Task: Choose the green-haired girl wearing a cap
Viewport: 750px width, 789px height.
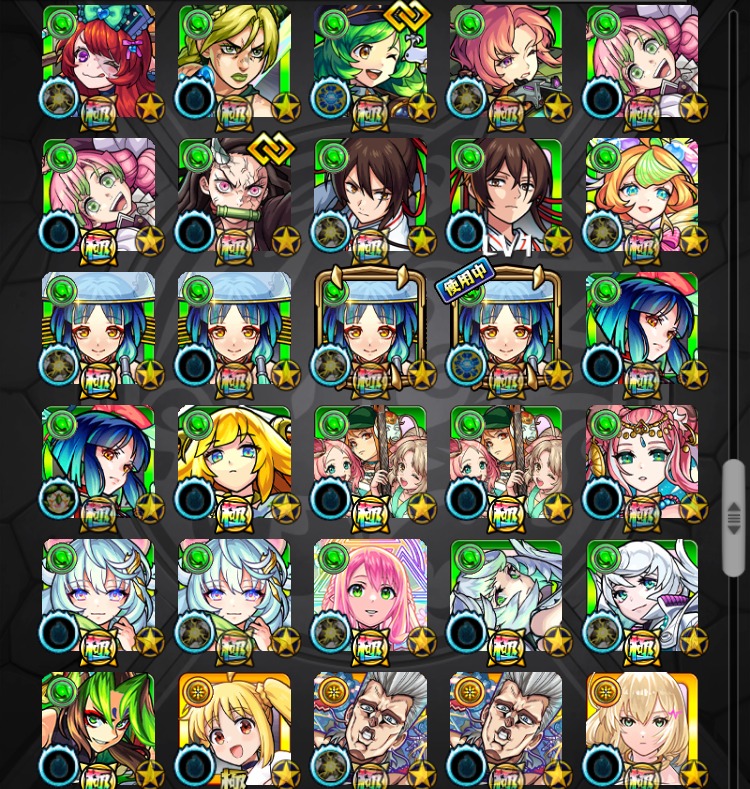Action: tap(370, 62)
